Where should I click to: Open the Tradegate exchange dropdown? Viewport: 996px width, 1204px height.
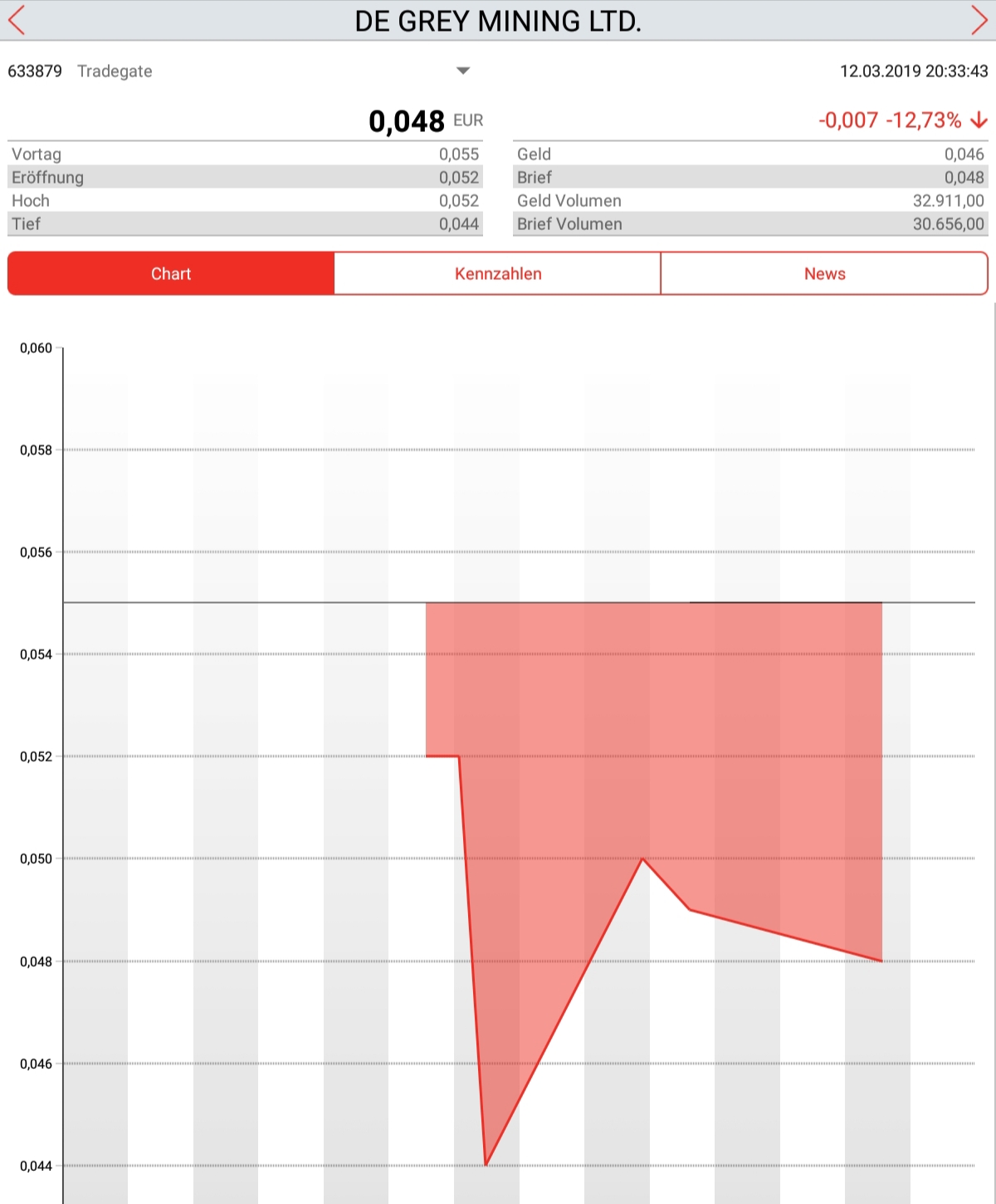(x=463, y=71)
